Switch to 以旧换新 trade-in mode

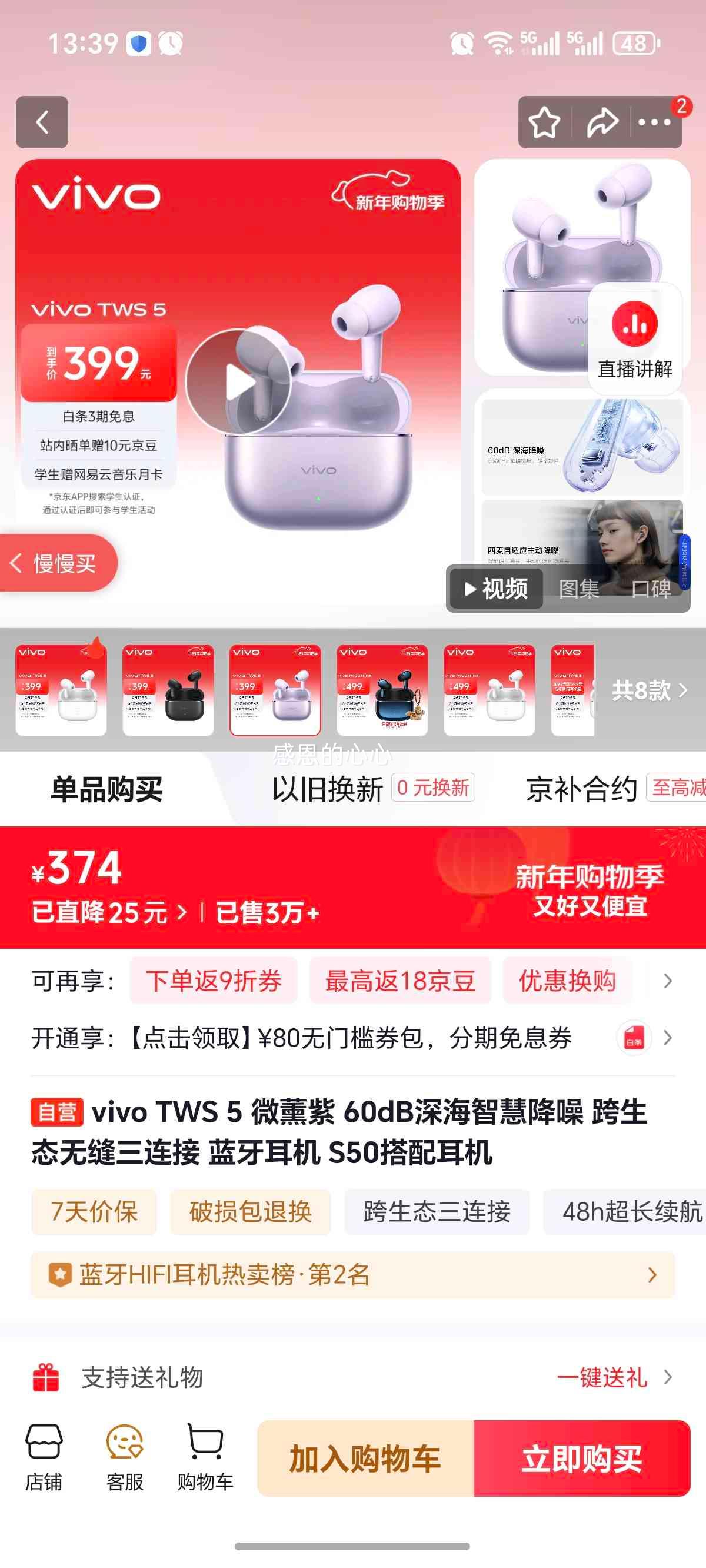tap(329, 786)
